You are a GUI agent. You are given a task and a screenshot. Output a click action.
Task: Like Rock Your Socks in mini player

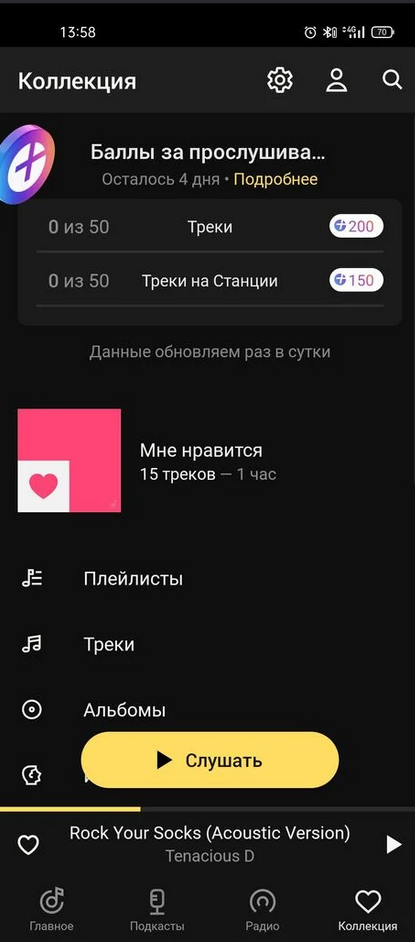point(28,845)
